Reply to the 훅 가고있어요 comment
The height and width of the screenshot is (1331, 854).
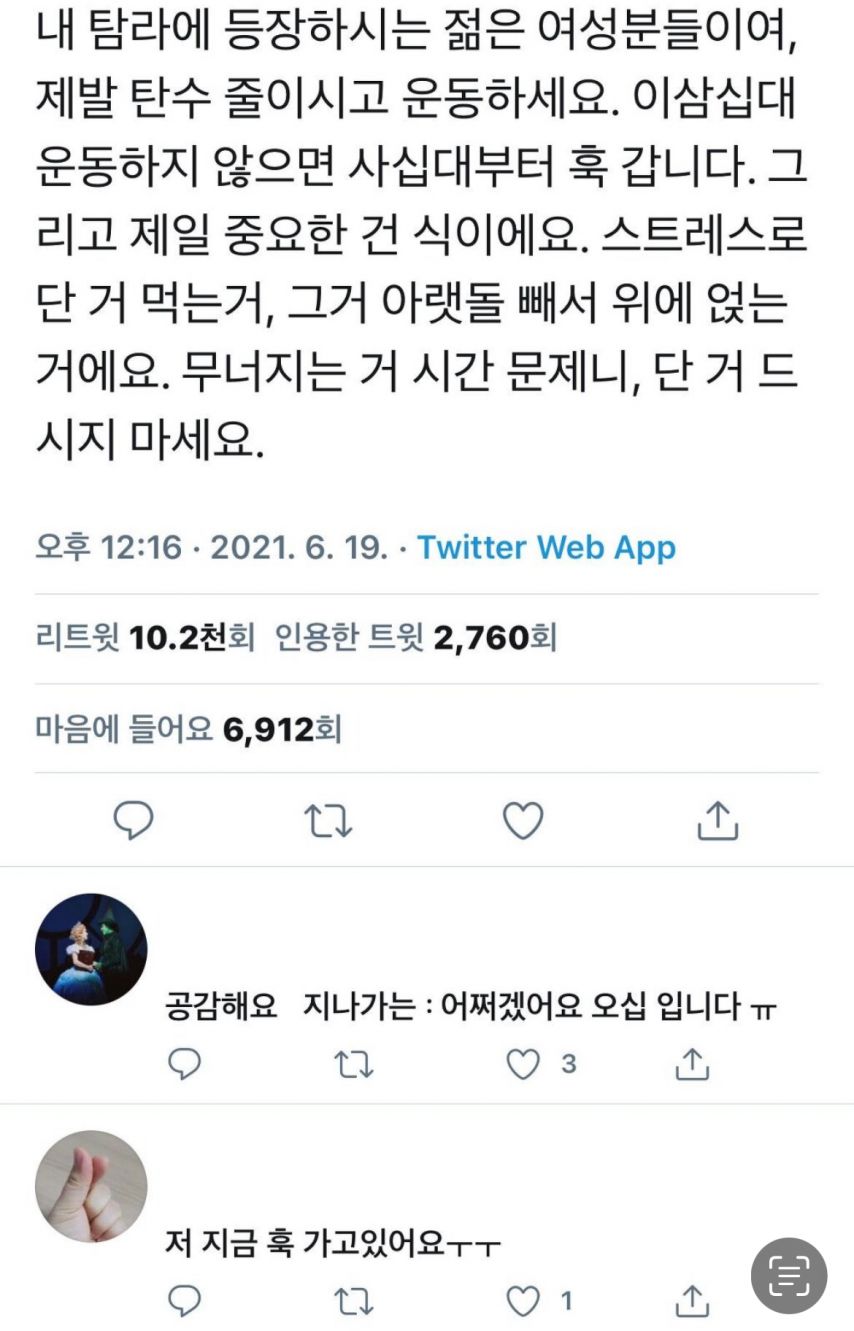pyautogui.click(x=184, y=1301)
